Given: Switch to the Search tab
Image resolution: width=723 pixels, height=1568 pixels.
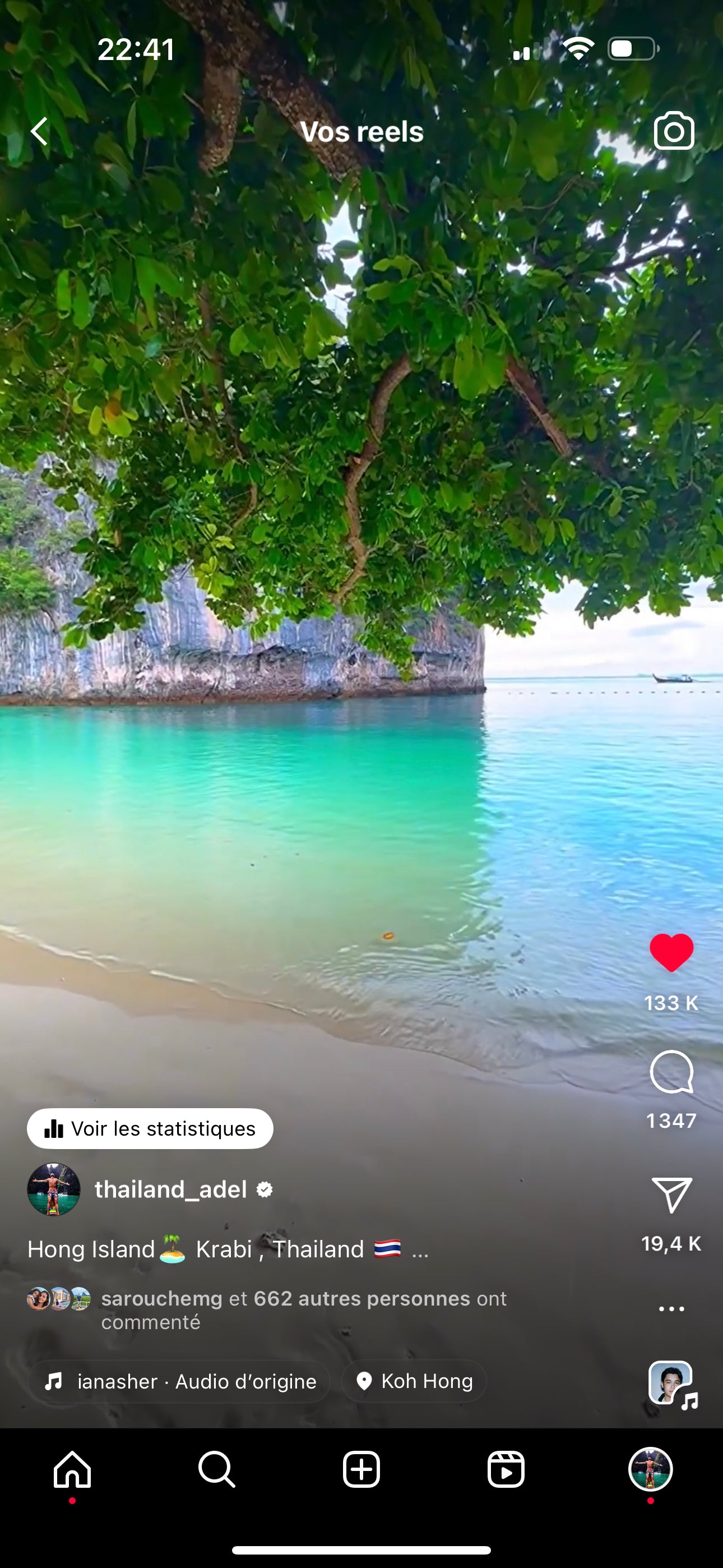Looking at the screenshot, I should 217,1469.
